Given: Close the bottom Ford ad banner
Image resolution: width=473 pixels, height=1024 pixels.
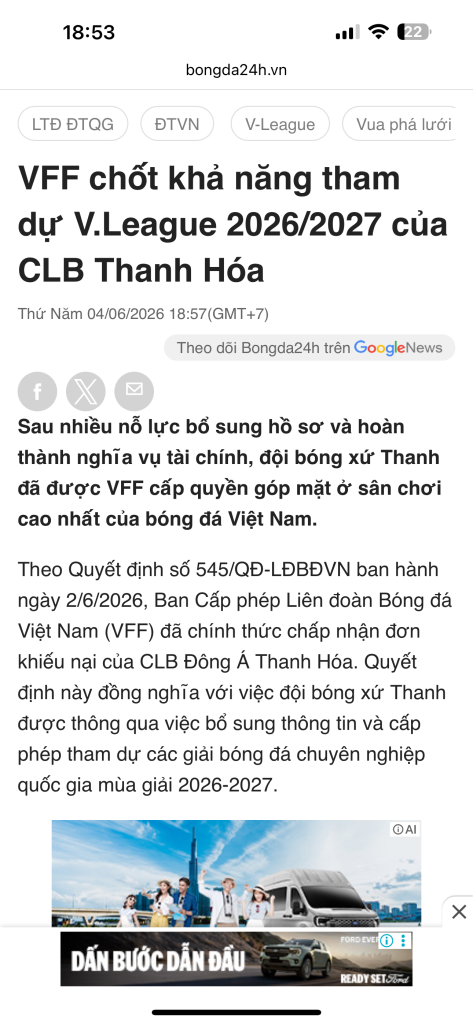Looking at the screenshot, I should coord(459,912).
